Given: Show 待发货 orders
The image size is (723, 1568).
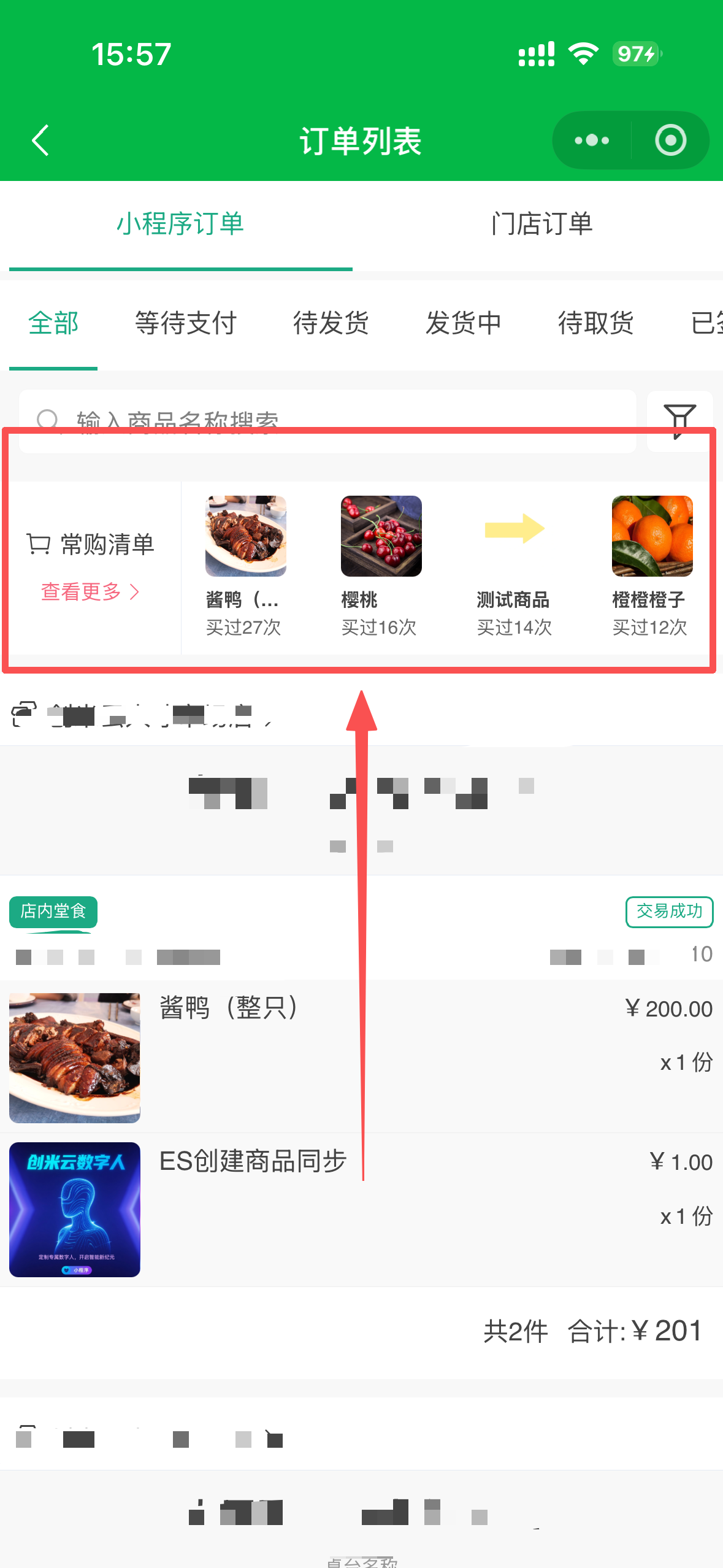Looking at the screenshot, I should [x=331, y=323].
